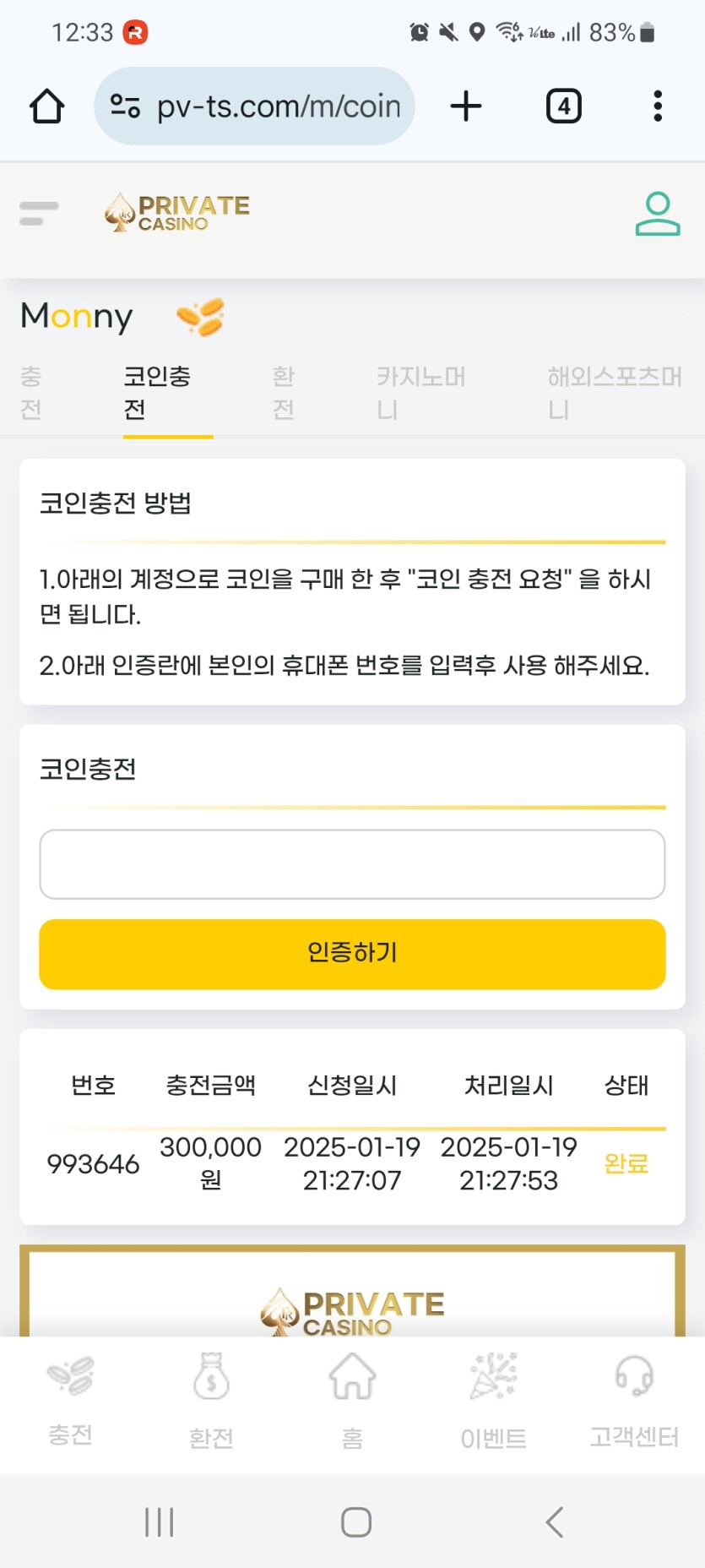Go to 환전 in bottom navigation
The height and width of the screenshot is (1568, 705).
[x=211, y=1401]
